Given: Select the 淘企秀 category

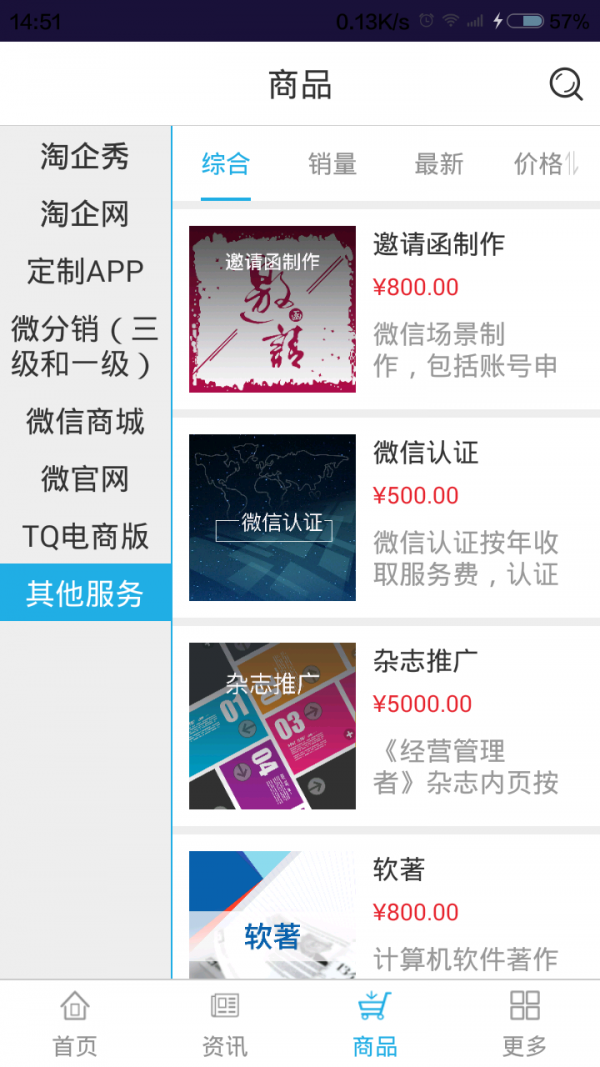Looking at the screenshot, I should point(85,157).
